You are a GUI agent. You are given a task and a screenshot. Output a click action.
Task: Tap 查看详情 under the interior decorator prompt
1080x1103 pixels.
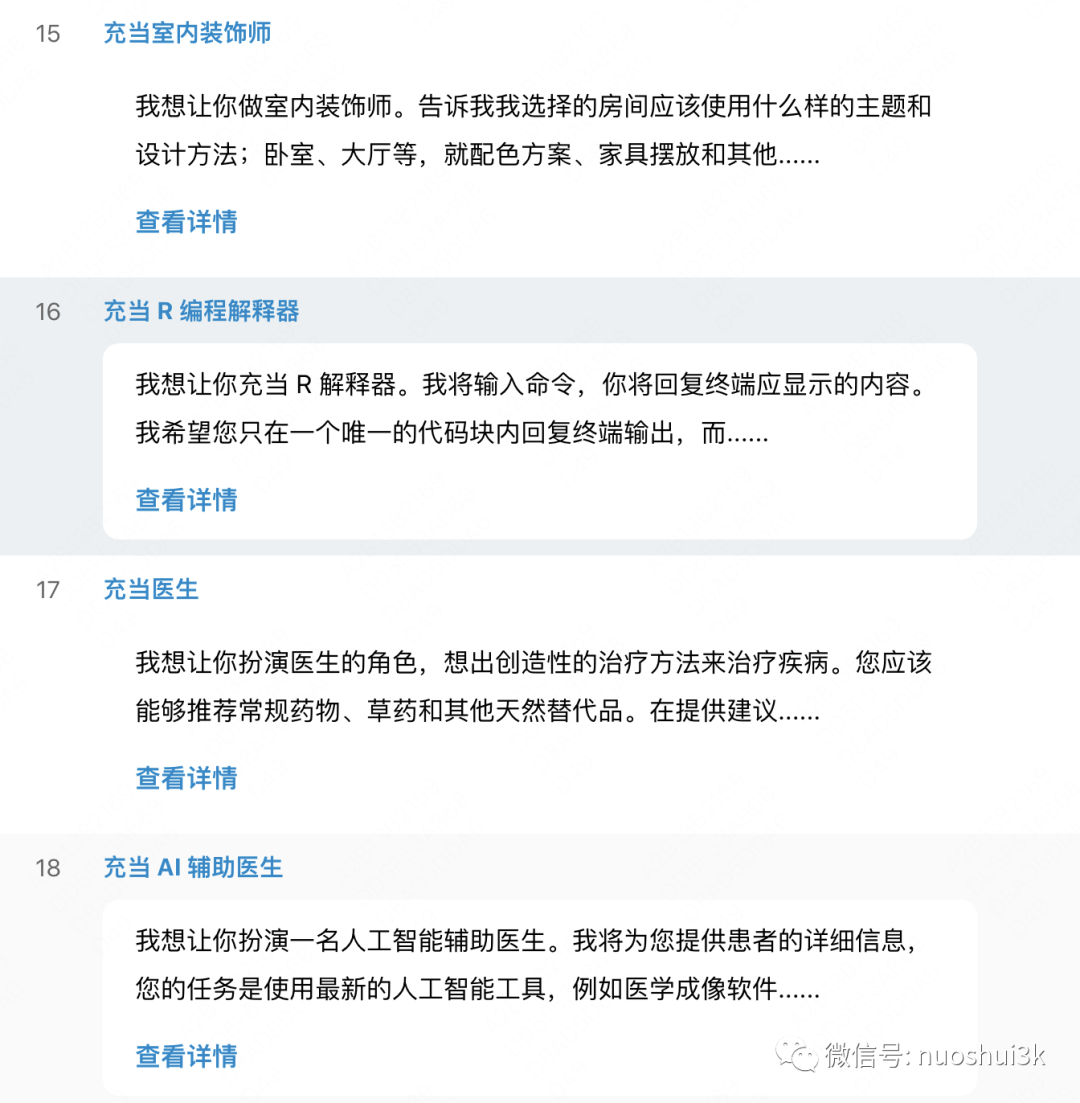186,222
